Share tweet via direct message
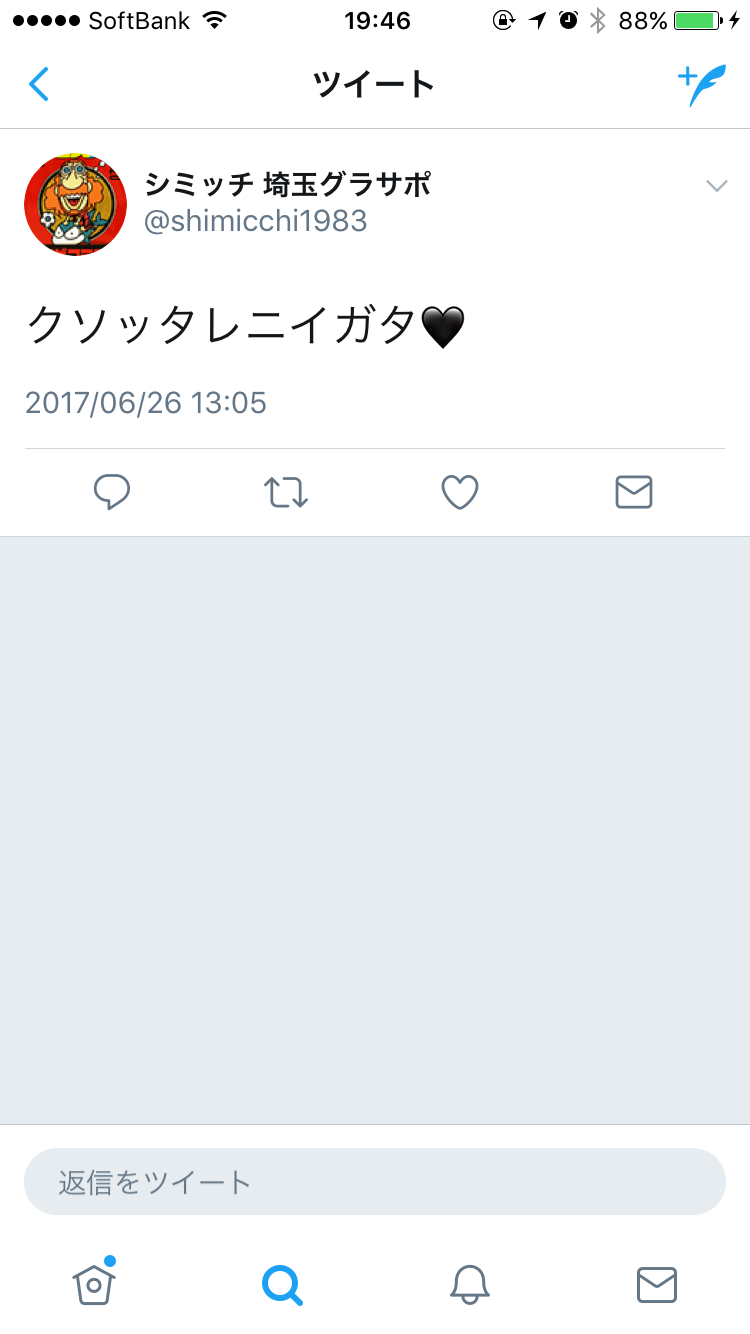Viewport: 750px width, 1334px height. coord(634,492)
